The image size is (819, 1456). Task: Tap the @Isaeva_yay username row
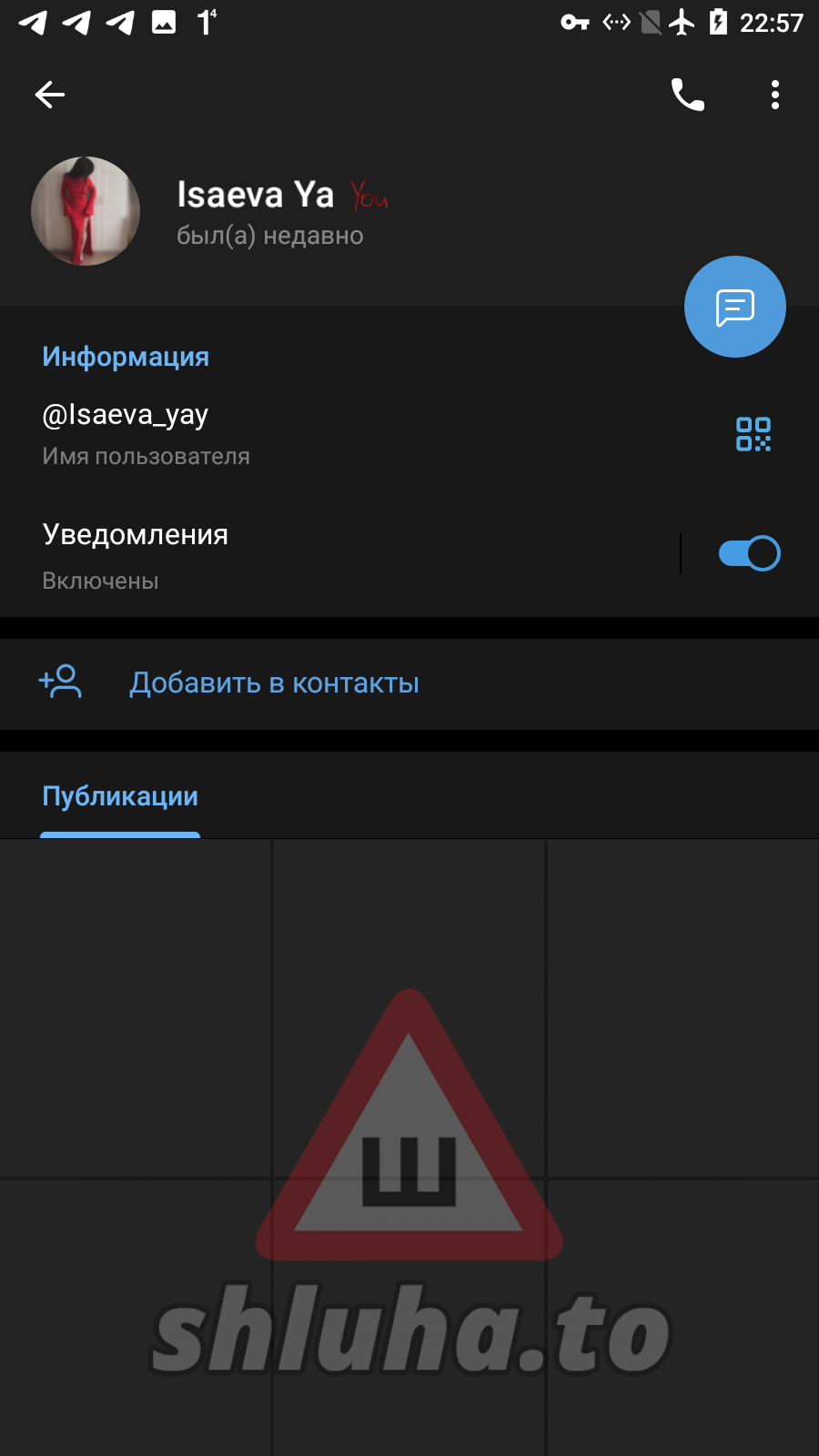[273, 433]
